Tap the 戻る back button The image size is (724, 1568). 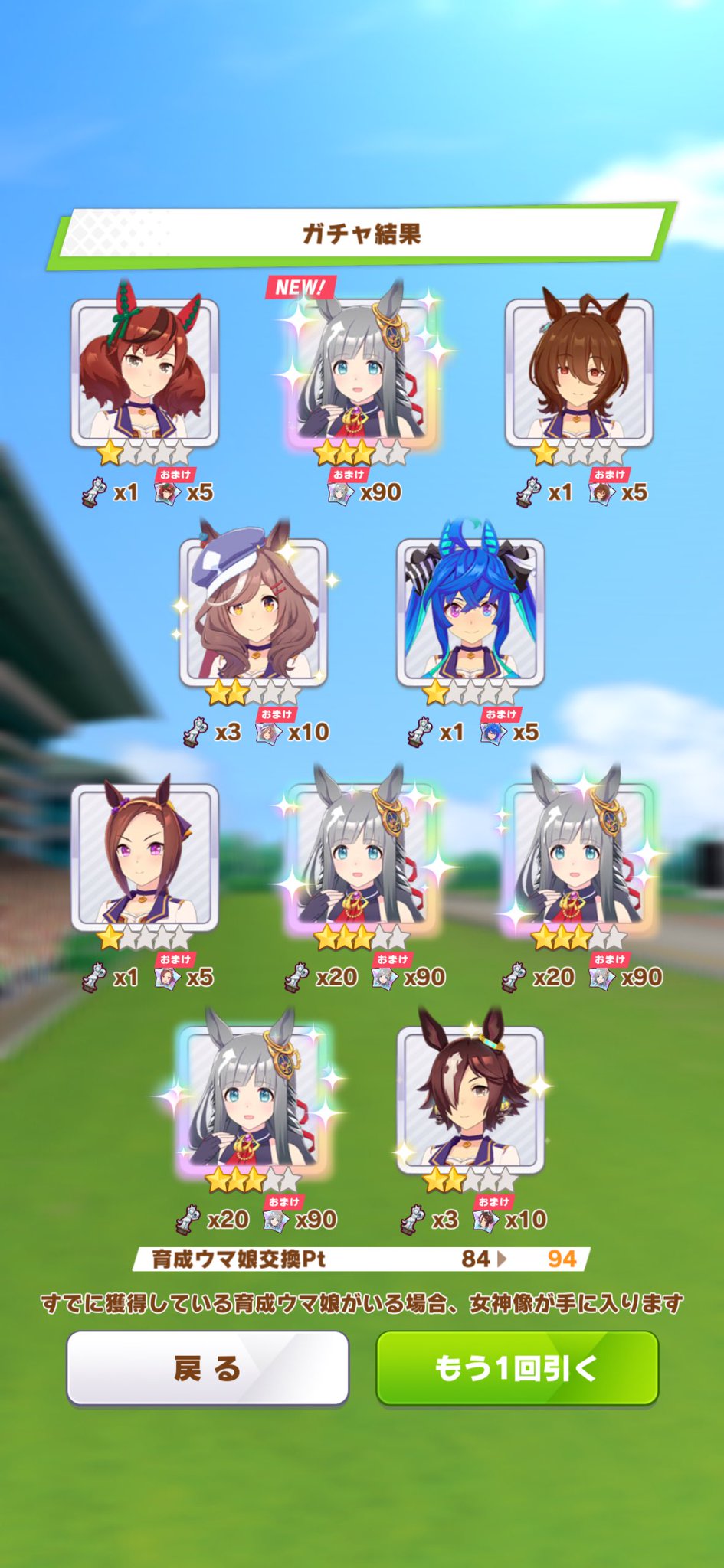(208, 1367)
